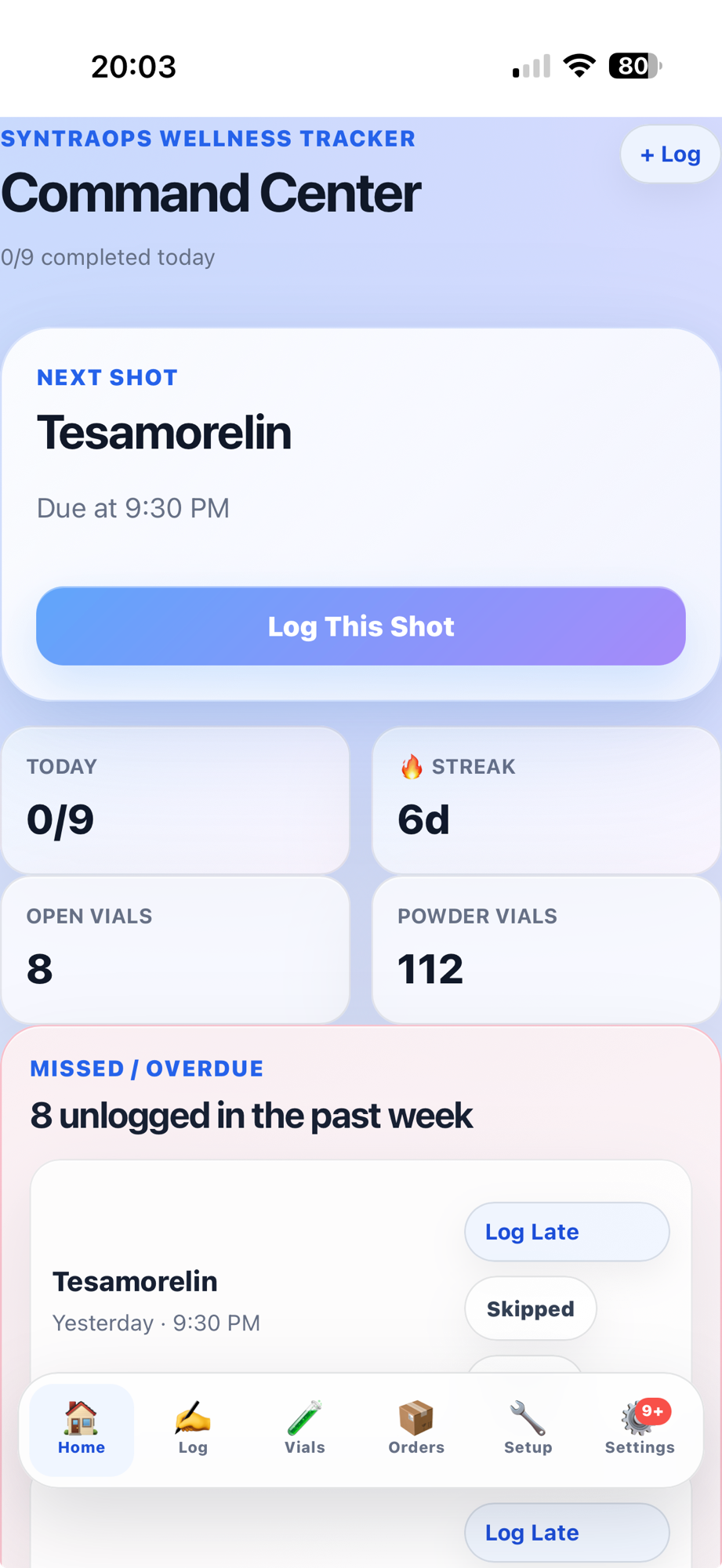The image size is (722, 1568).
Task: Open the Setup tab
Action: click(x=528, y=1429)
